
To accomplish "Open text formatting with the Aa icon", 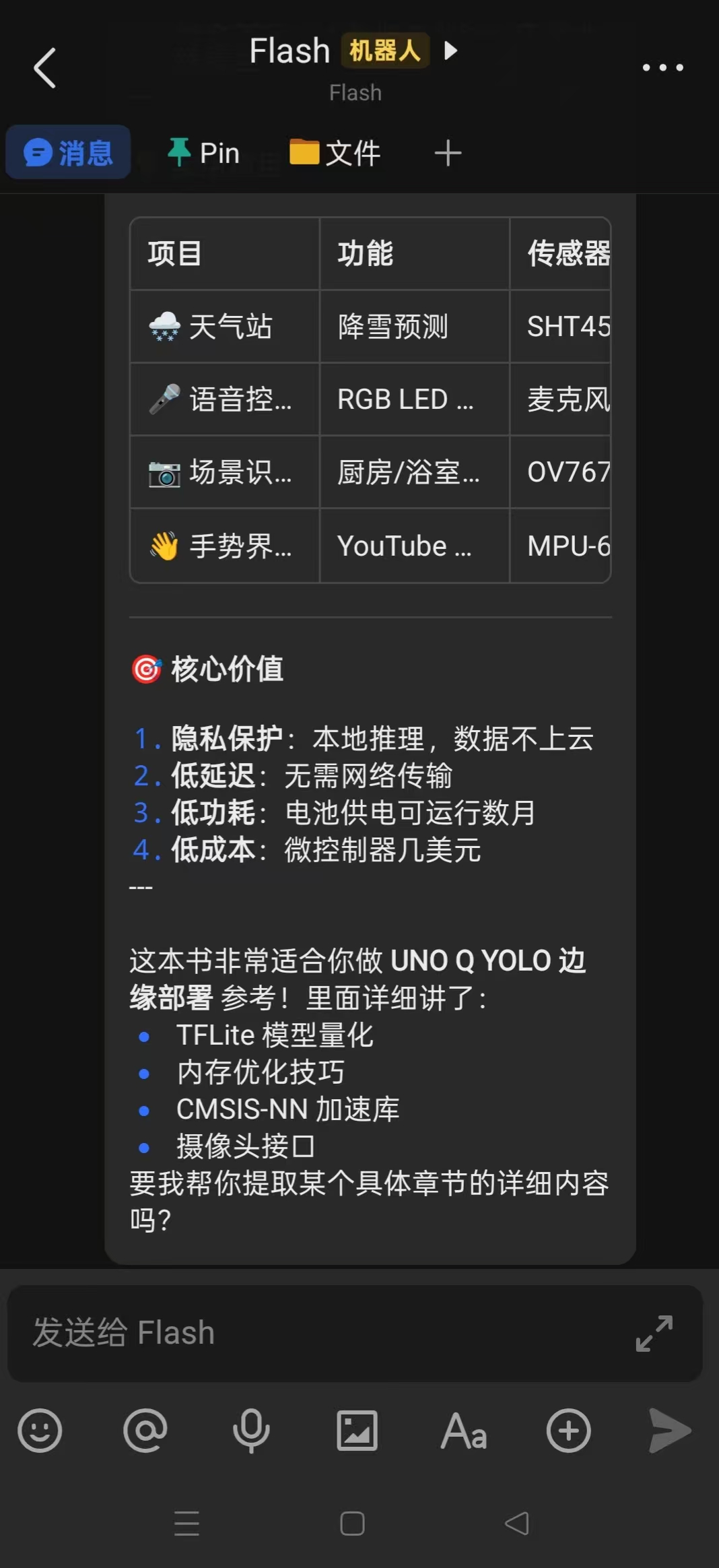I will pos(462,1431).
